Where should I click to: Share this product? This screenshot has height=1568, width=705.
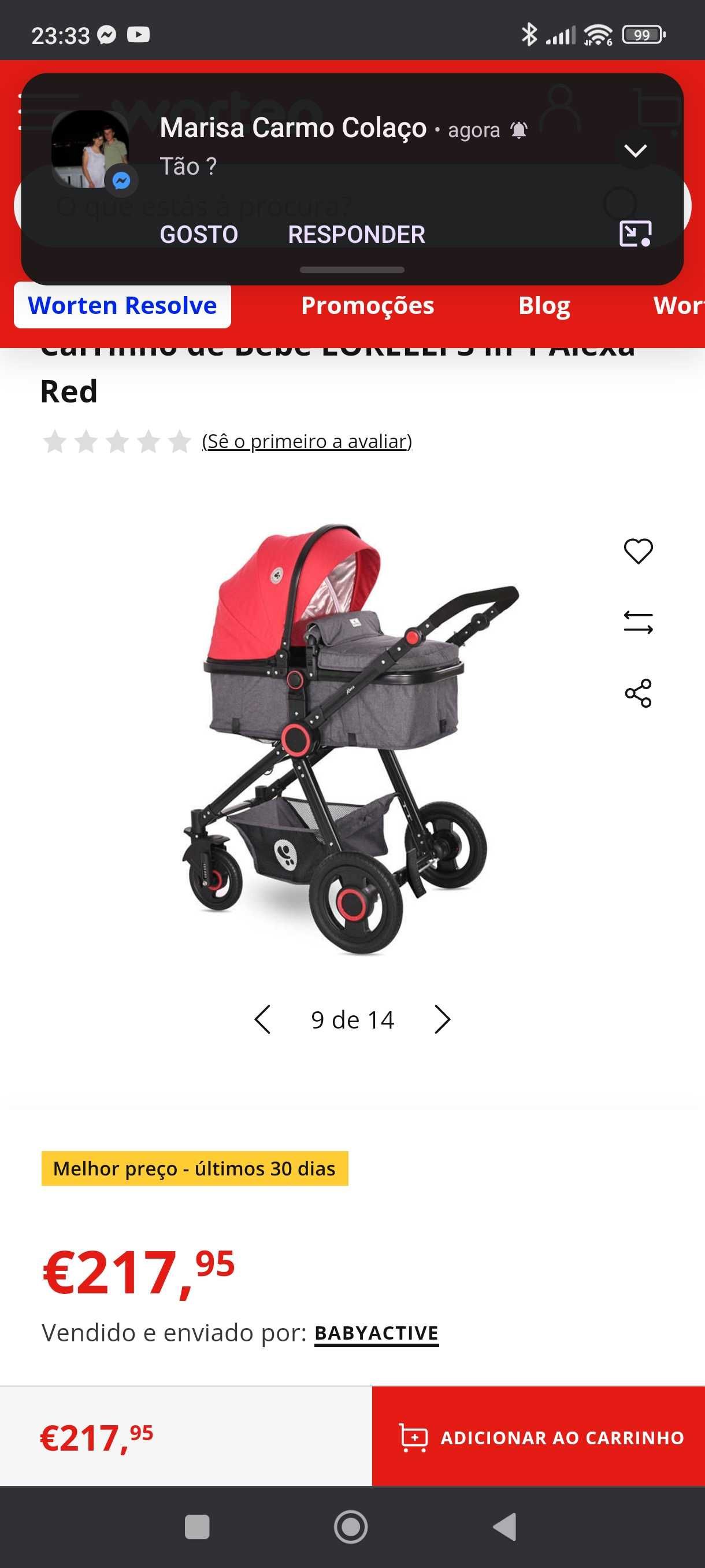point(637,693)
